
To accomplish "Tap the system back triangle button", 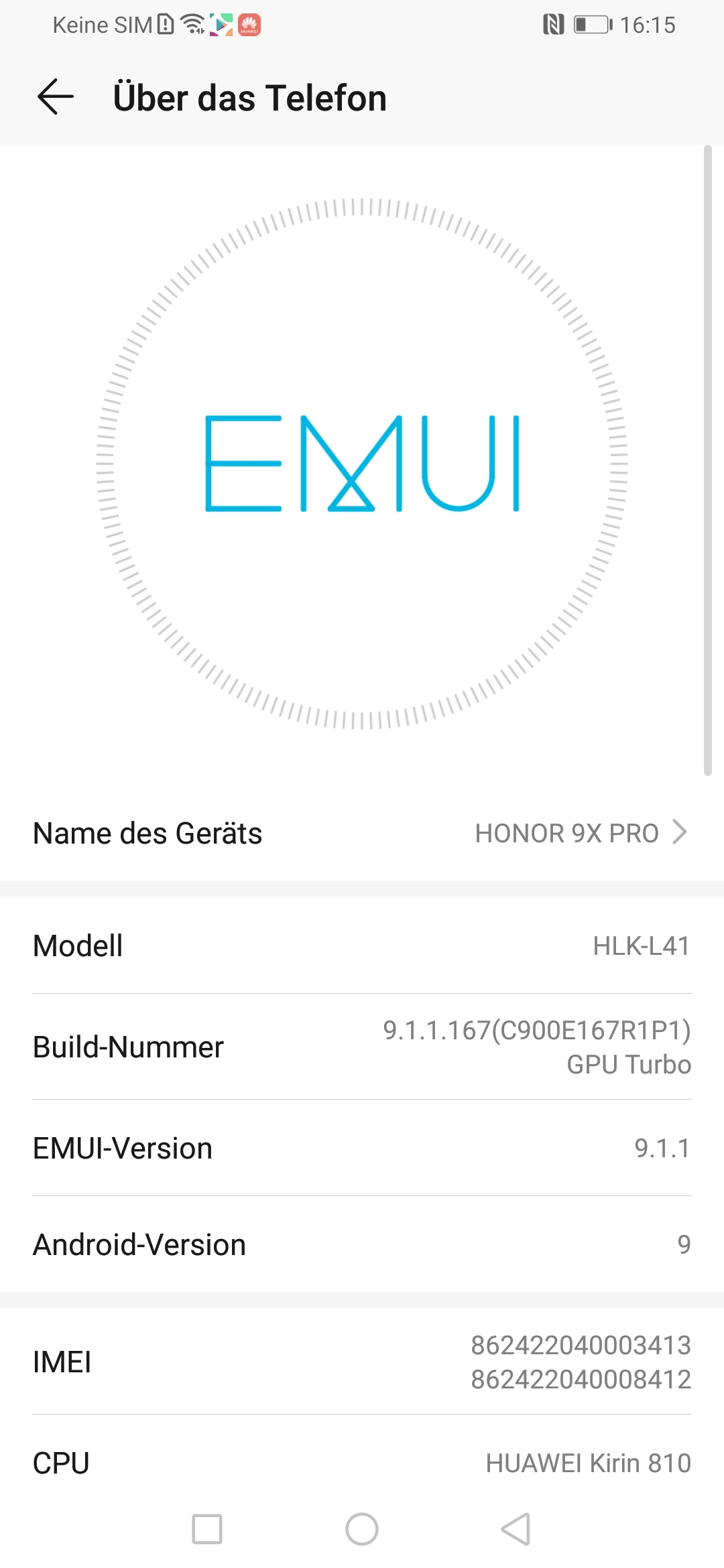I will point(516,1529).
